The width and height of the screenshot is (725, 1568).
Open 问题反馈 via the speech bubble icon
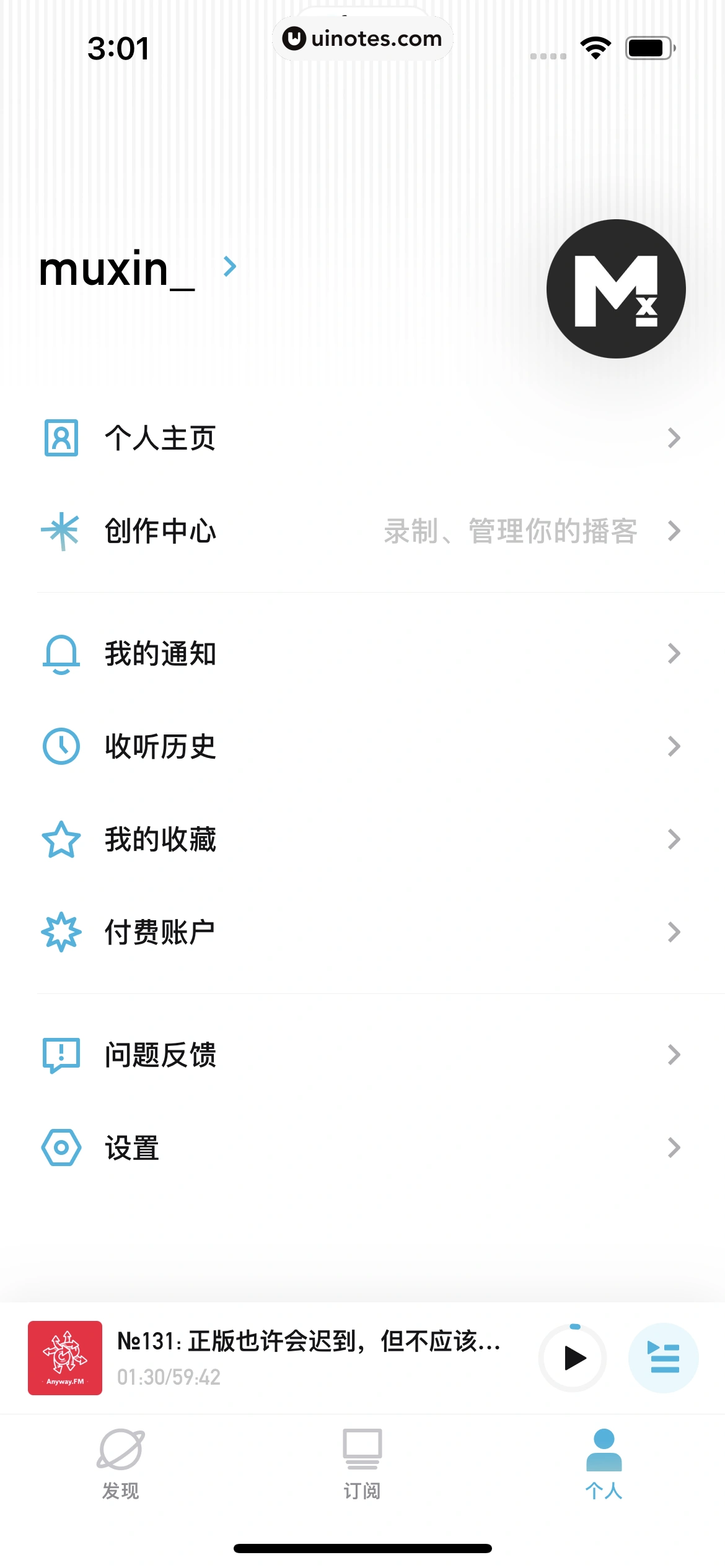[61, 1055]
